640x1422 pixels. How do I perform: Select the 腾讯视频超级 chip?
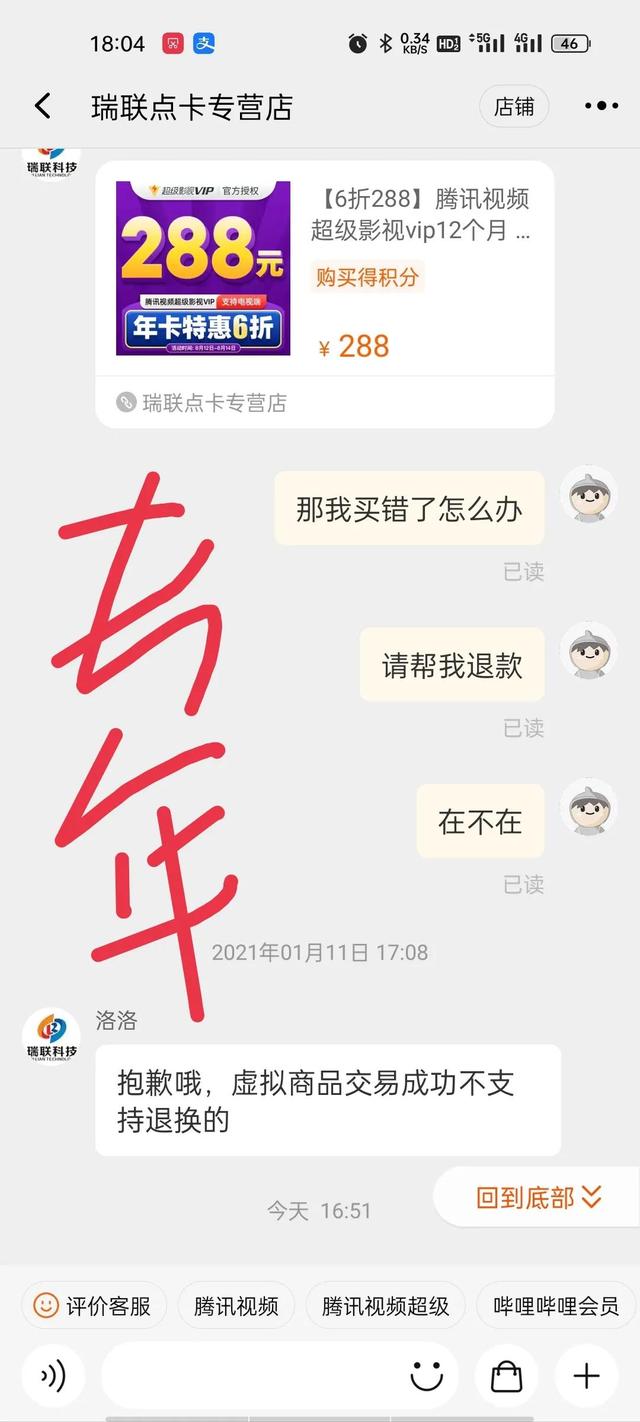(x=385, y=1305)
